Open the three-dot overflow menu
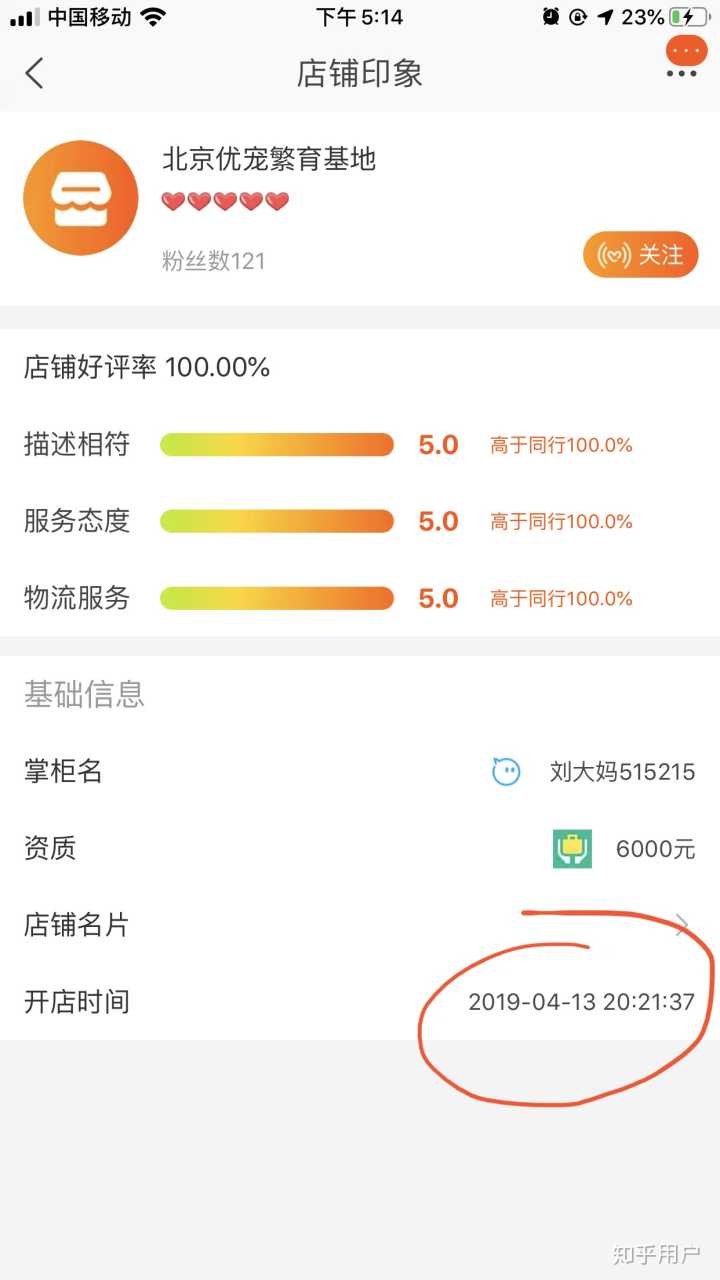720x1280 pixels. (x=682, y=73)
